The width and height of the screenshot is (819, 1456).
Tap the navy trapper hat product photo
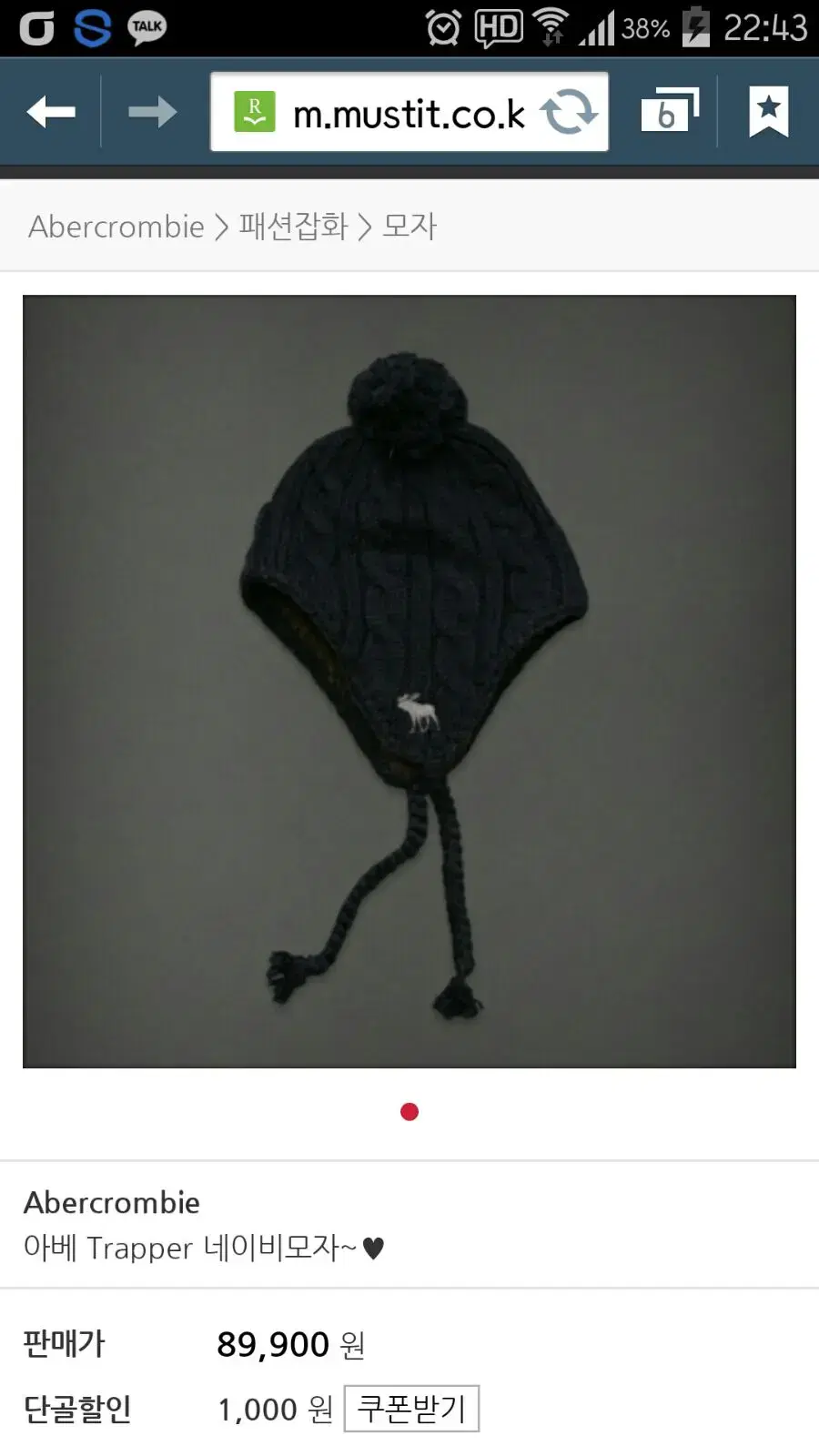(x=409, y=682)
